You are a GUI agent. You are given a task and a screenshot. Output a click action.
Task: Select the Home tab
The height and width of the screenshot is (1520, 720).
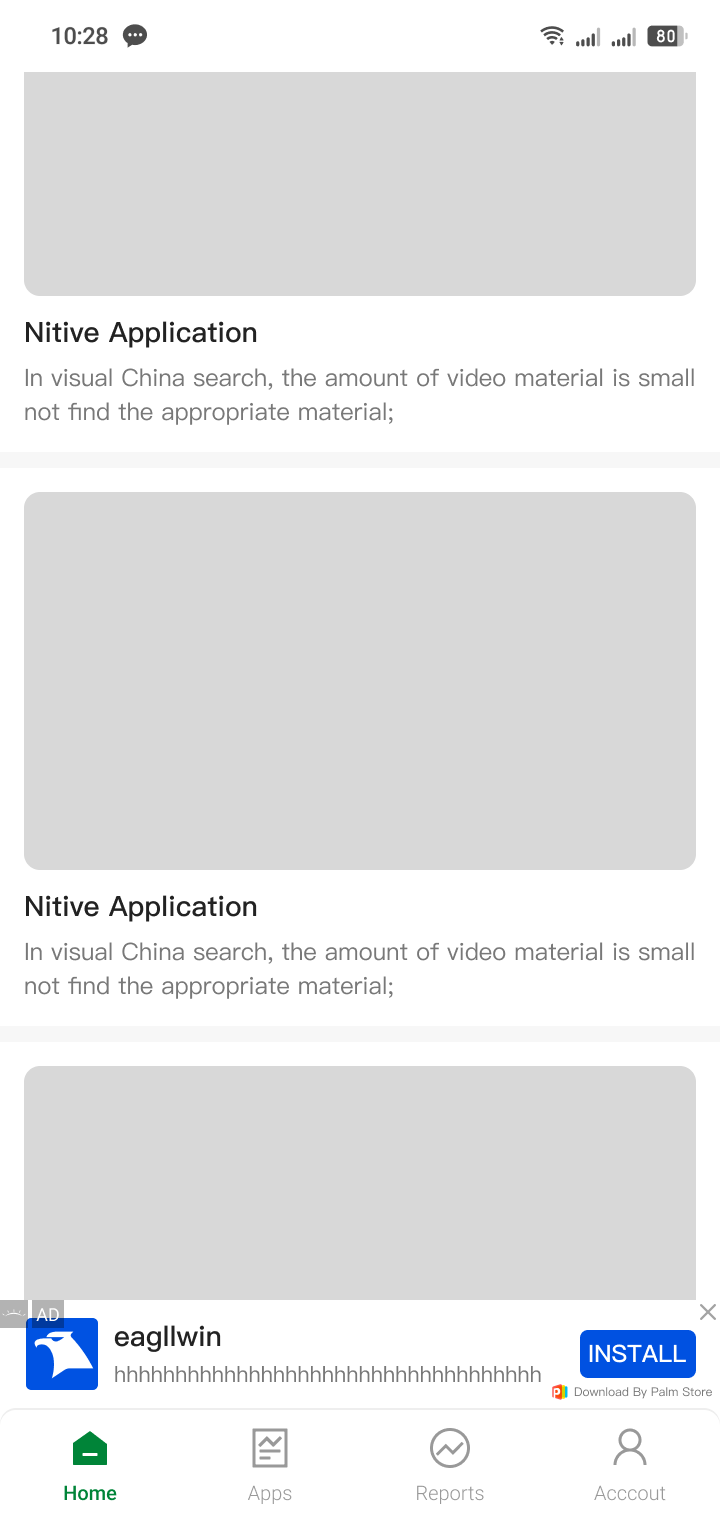[x=90, y=1464]
